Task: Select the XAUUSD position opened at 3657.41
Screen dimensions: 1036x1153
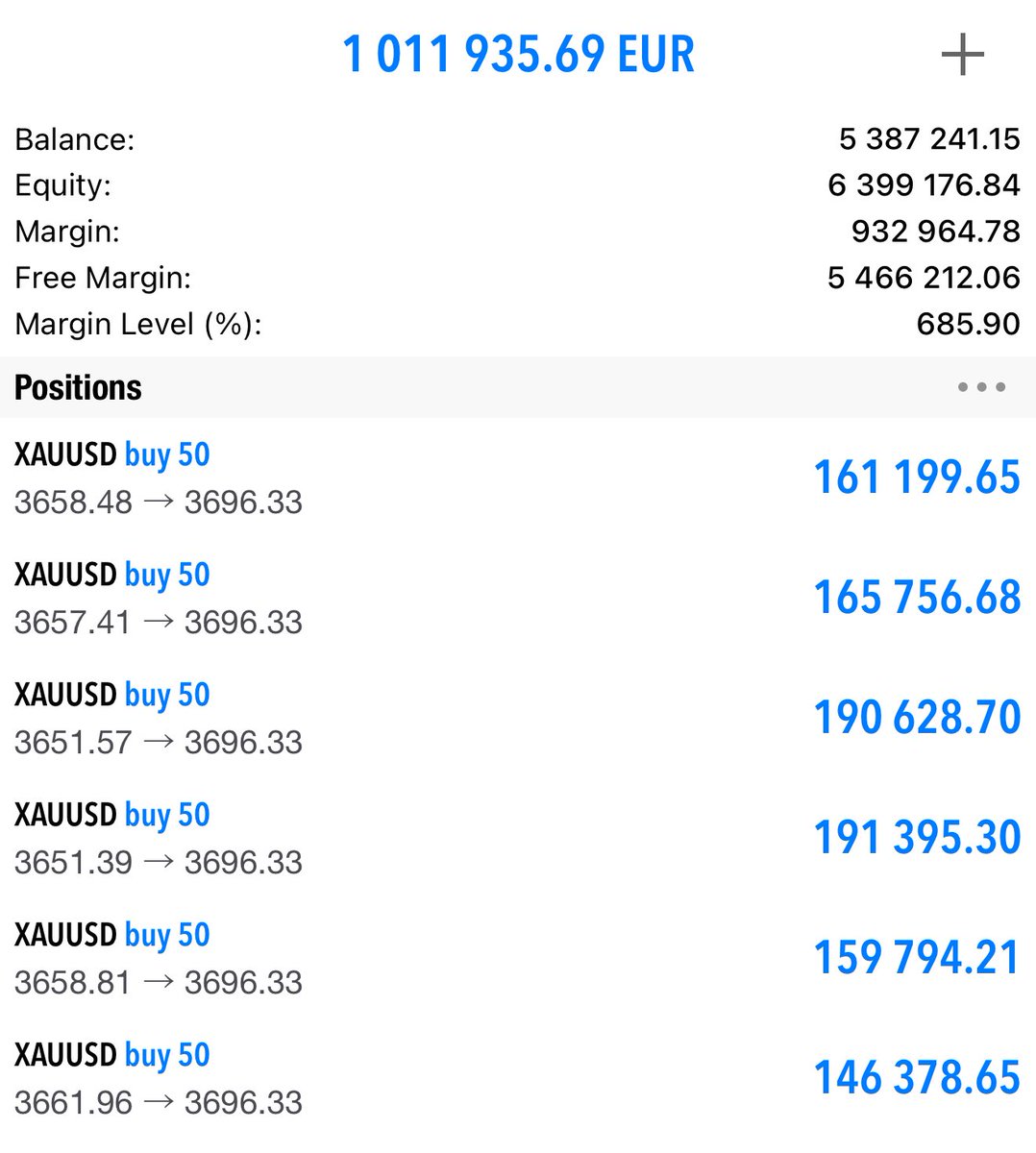Action: tap(517, 598)
